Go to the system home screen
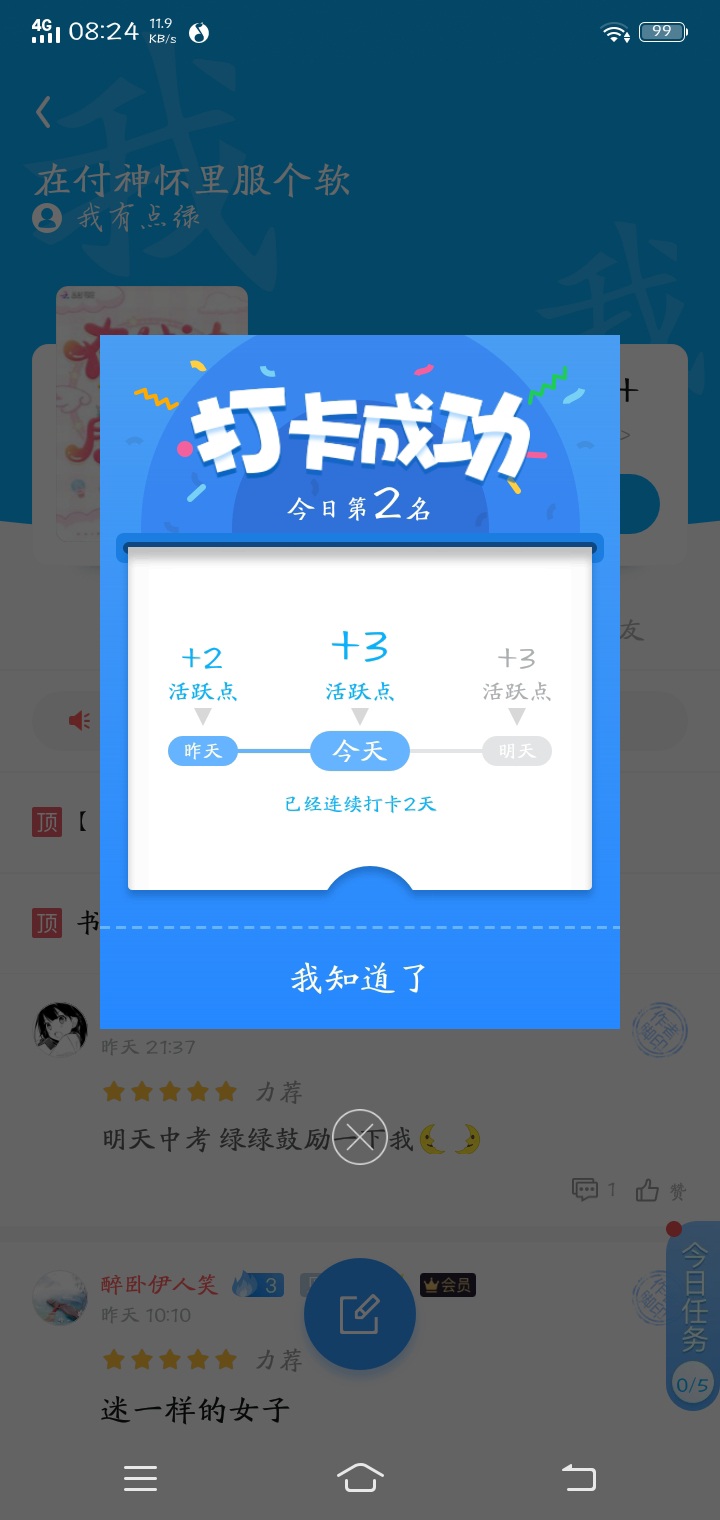Screen dimensions: 720x1520 pos(360,1477)
